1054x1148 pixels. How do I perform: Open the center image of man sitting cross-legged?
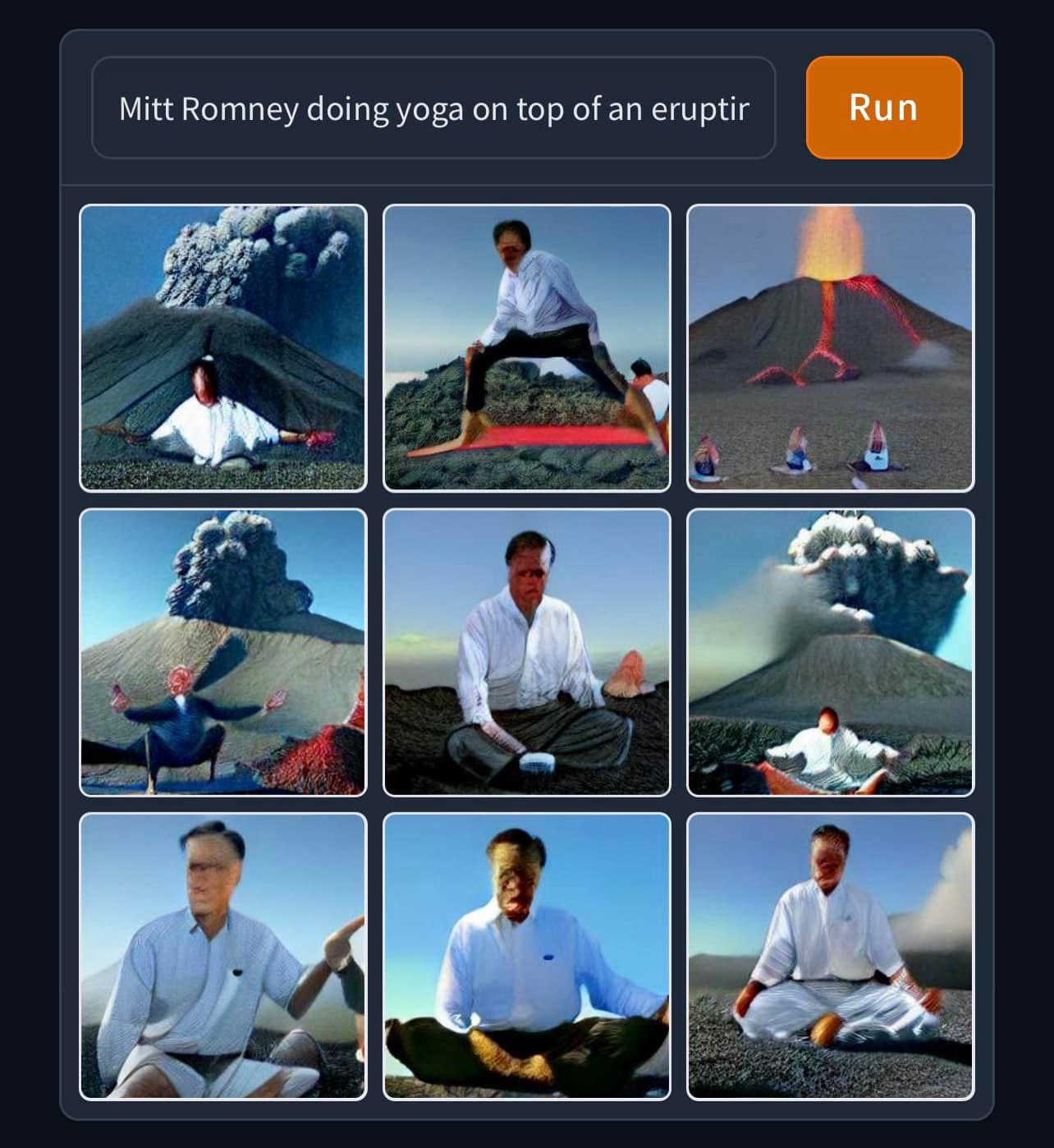pos(526,652)
